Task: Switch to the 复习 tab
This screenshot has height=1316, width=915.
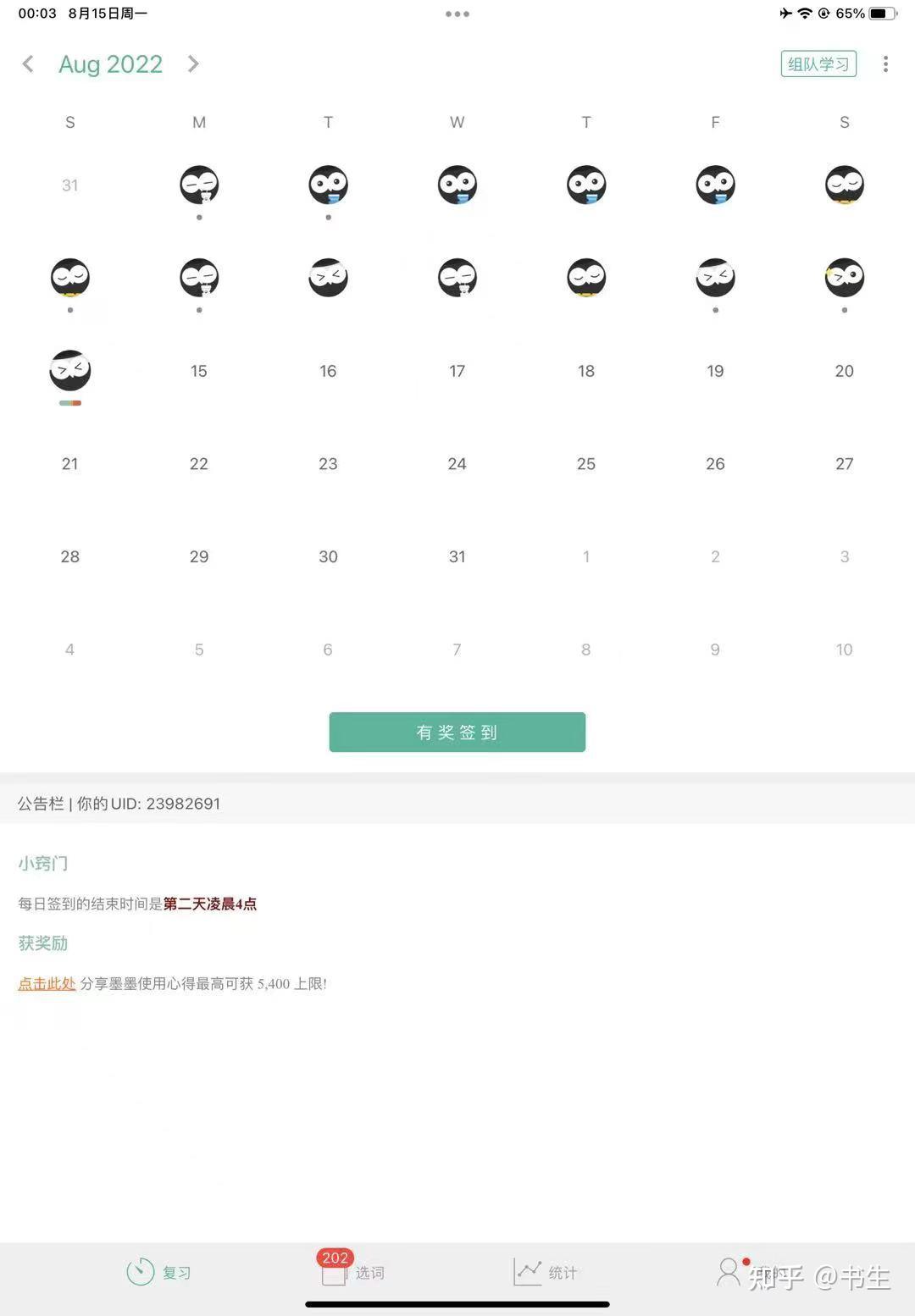Action: tap(158, 1272)
